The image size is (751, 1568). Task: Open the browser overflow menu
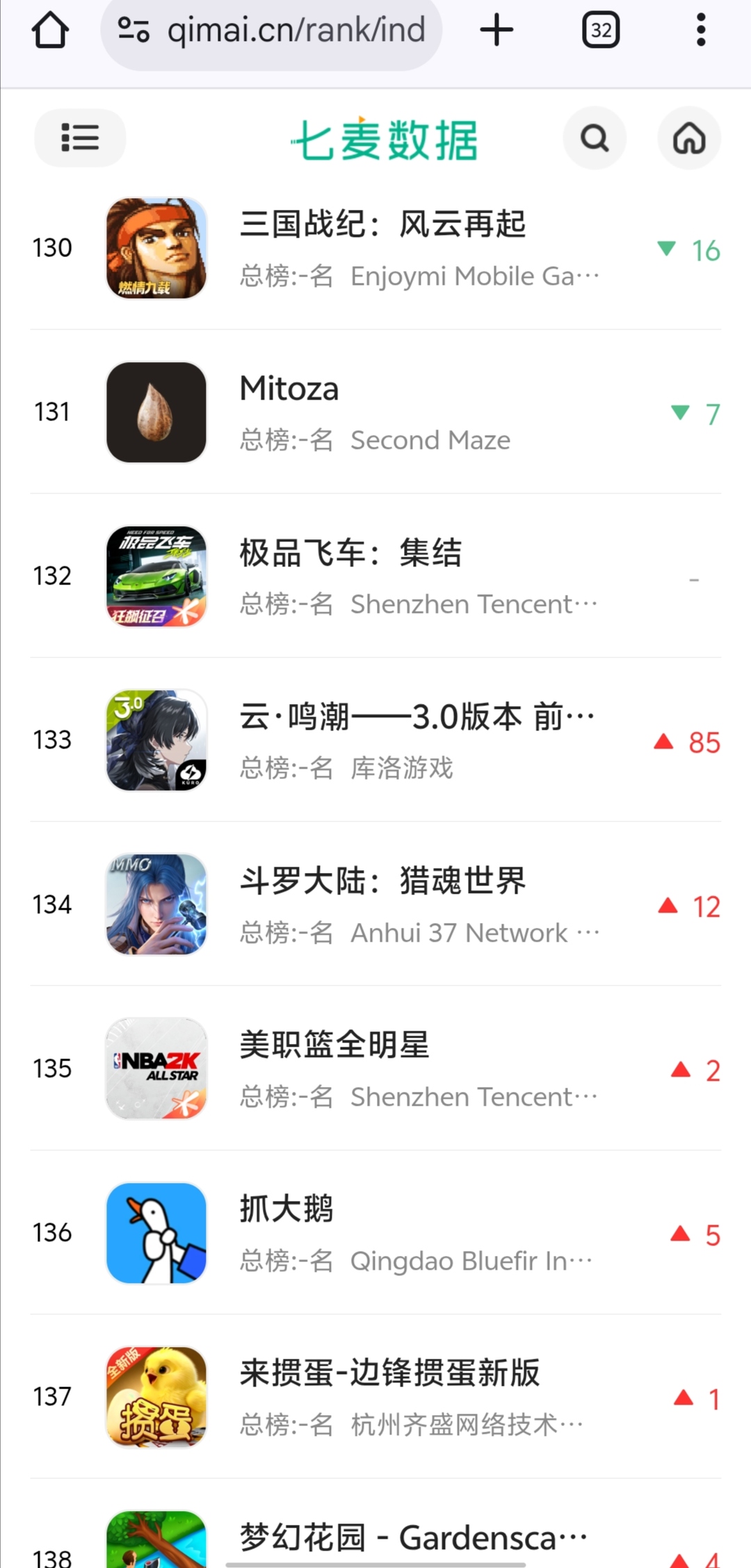coord(700,31)
